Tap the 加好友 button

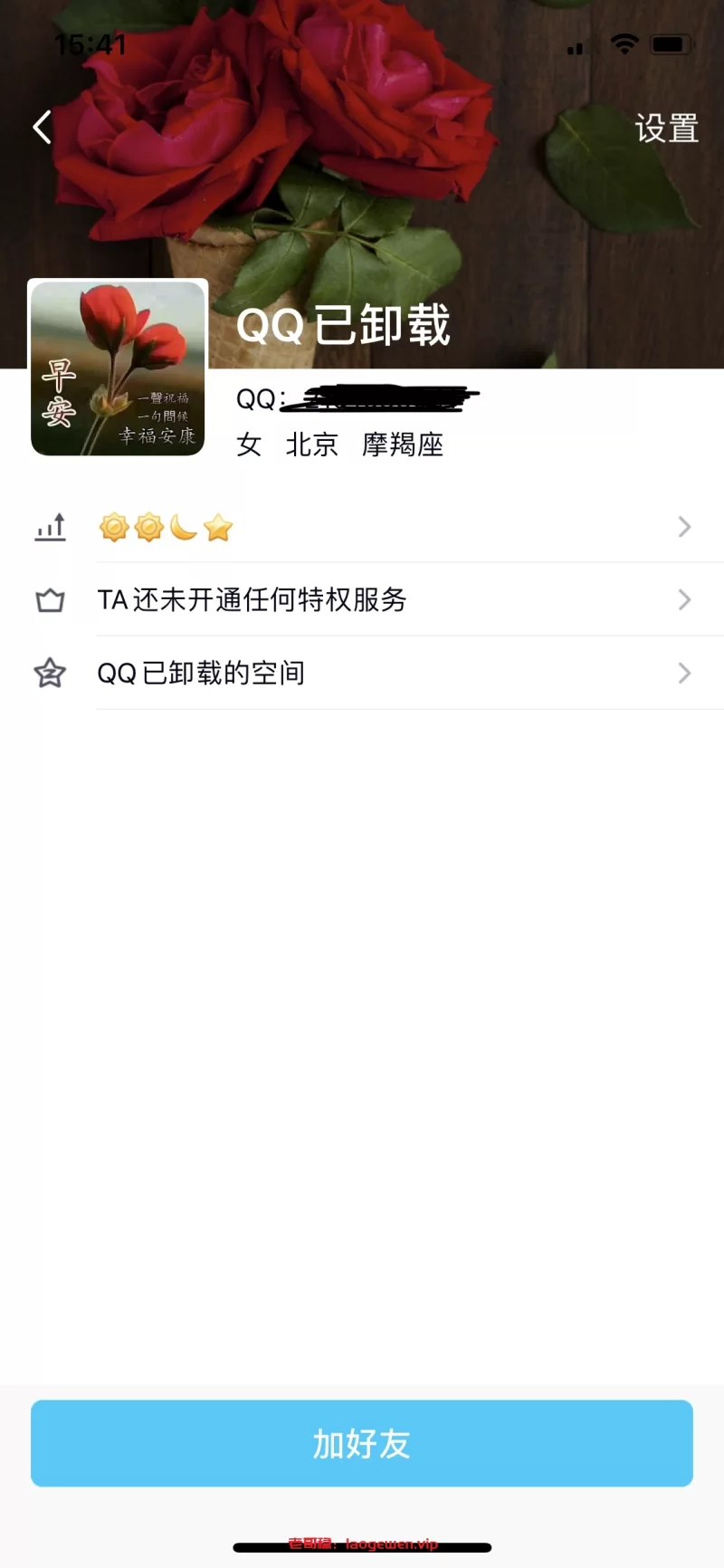(x=362, y=1443)
